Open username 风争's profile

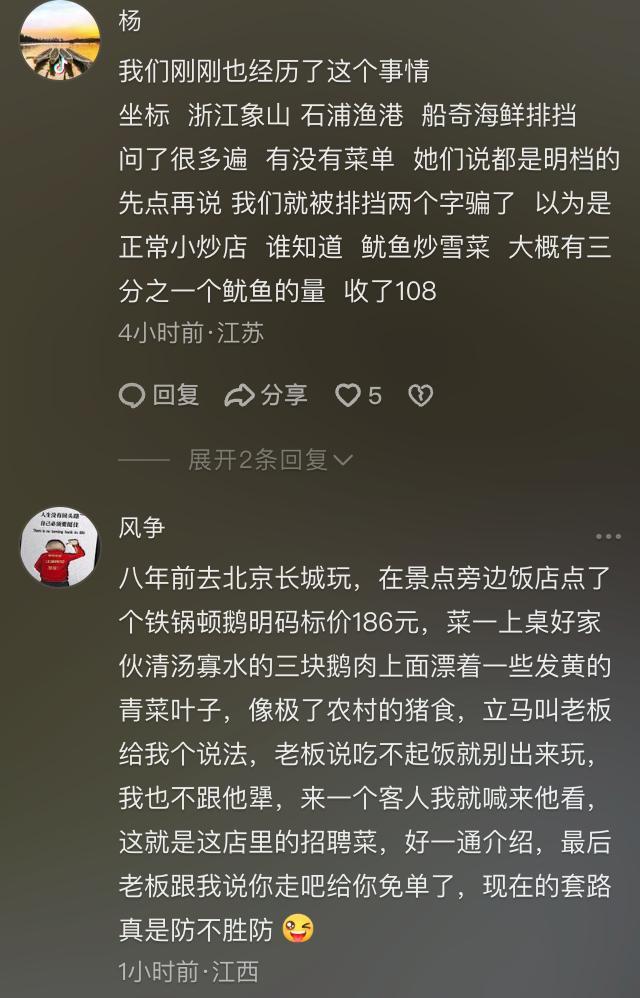click(x=142, y=528)
